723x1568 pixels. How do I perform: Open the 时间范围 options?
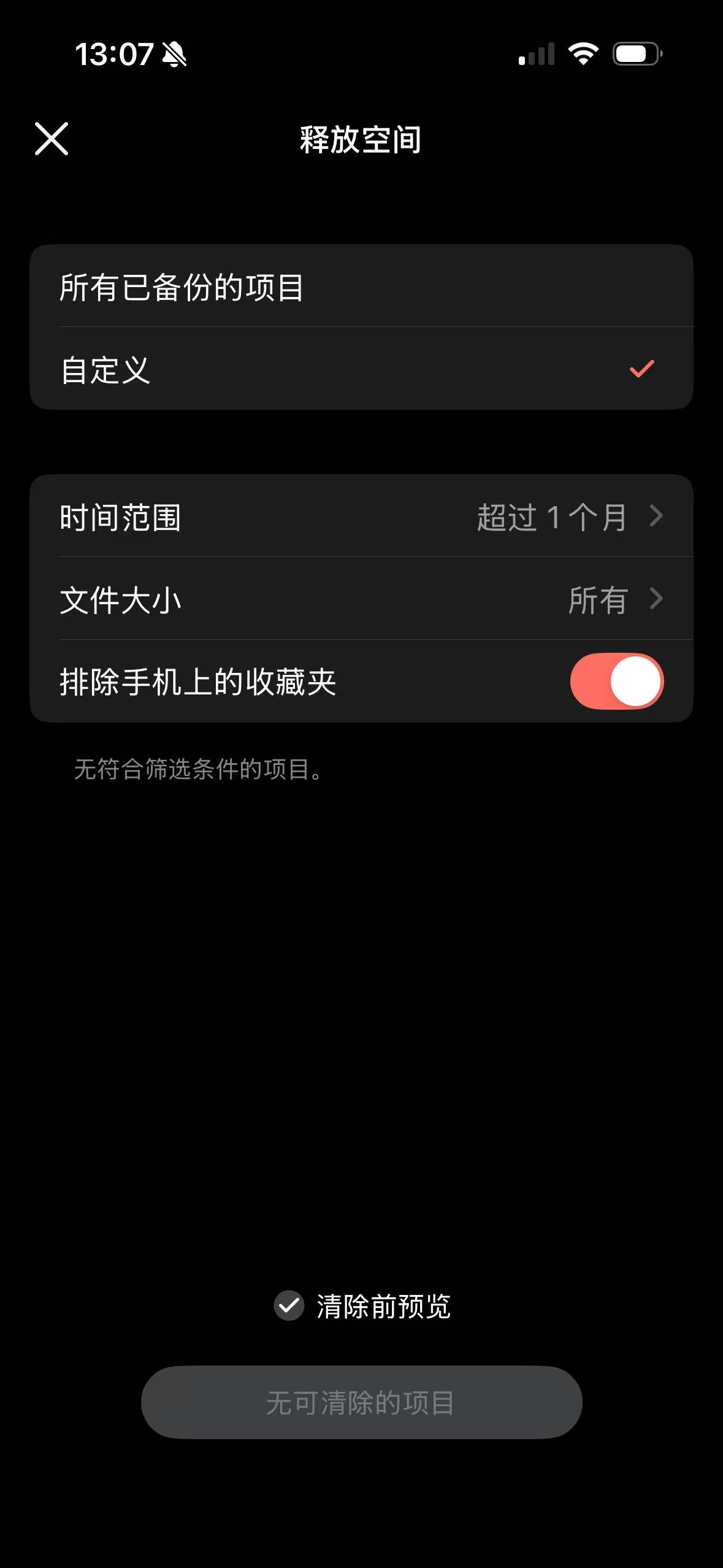point(361,518)
